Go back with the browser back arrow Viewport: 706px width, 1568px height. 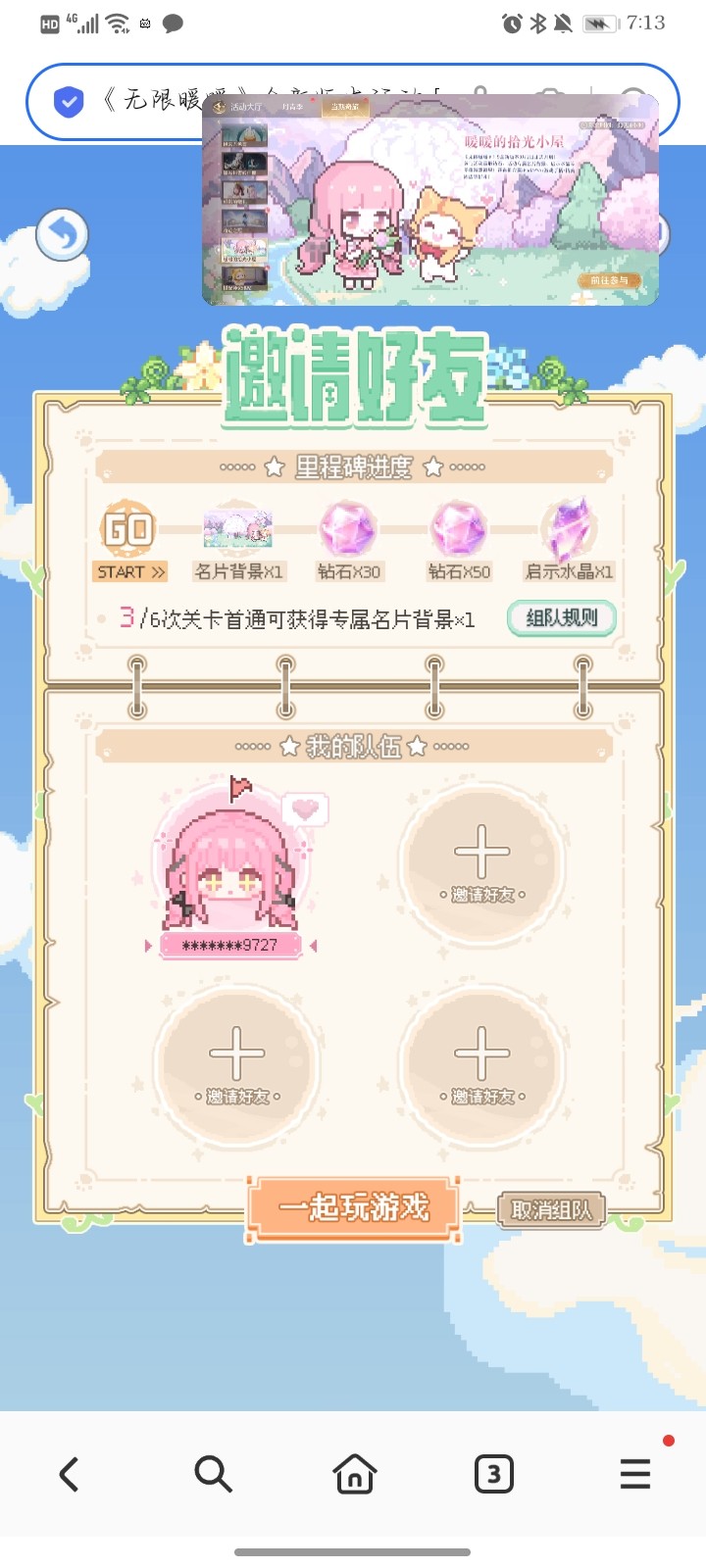69,1474
